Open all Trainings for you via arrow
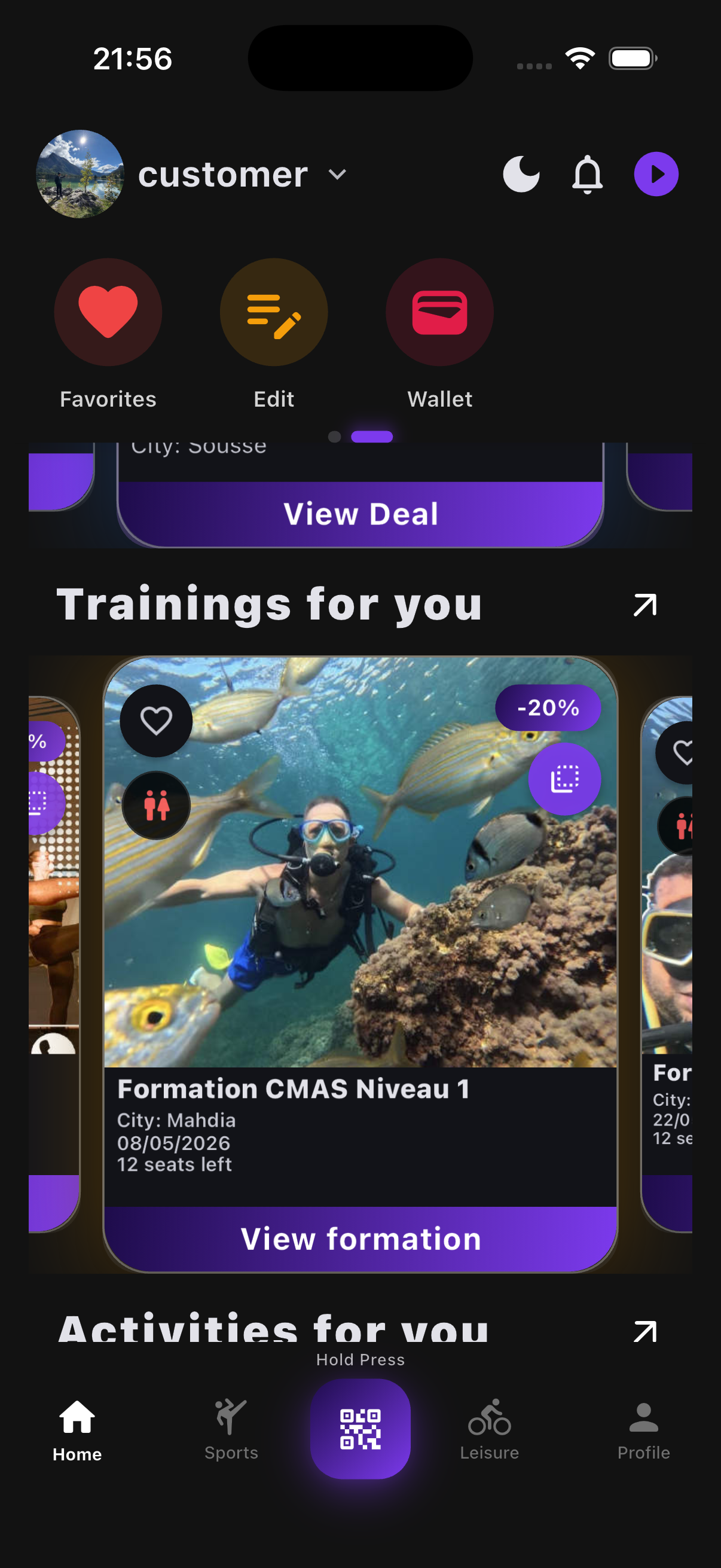 click(645, 605)
